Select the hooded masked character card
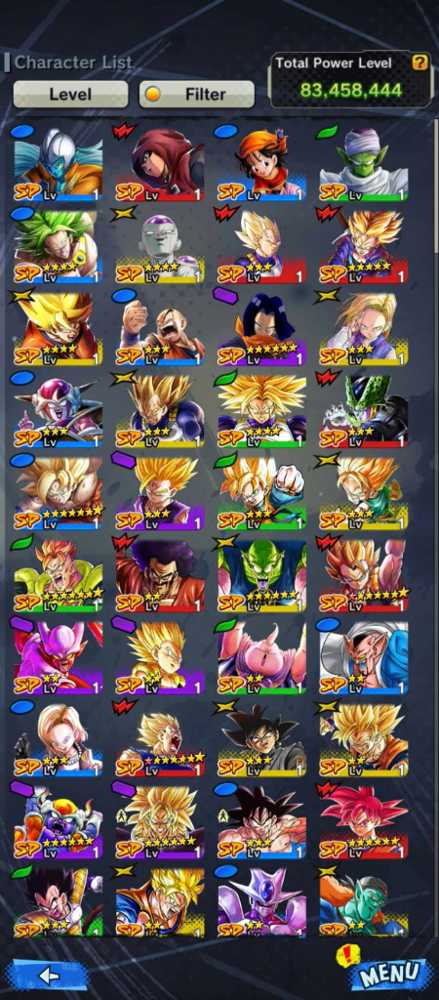The height and width of the screenshot is (1000, 439). (160, 165)
